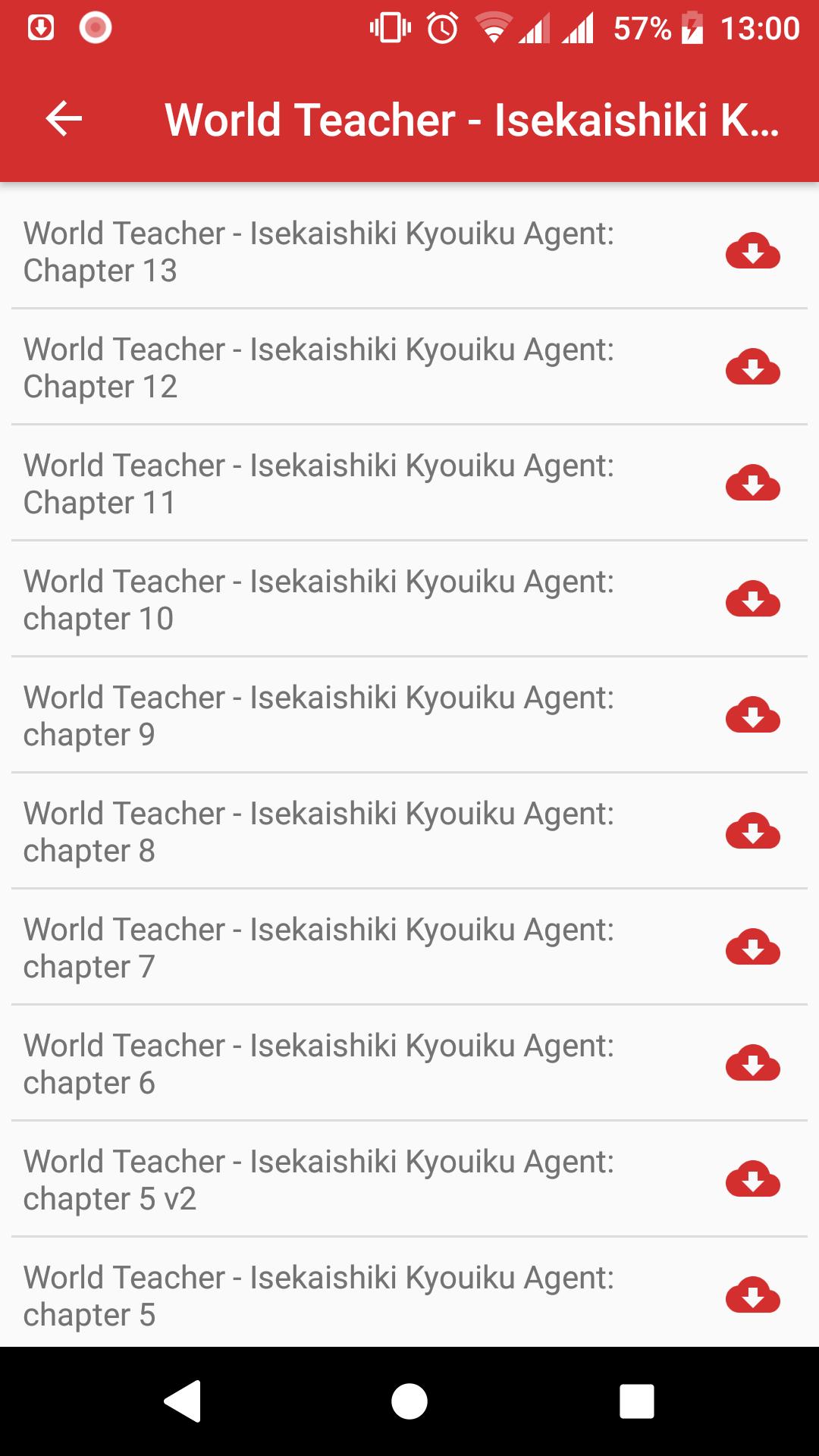Go back with the arrow in the toolbar

(x=61, y=119)
